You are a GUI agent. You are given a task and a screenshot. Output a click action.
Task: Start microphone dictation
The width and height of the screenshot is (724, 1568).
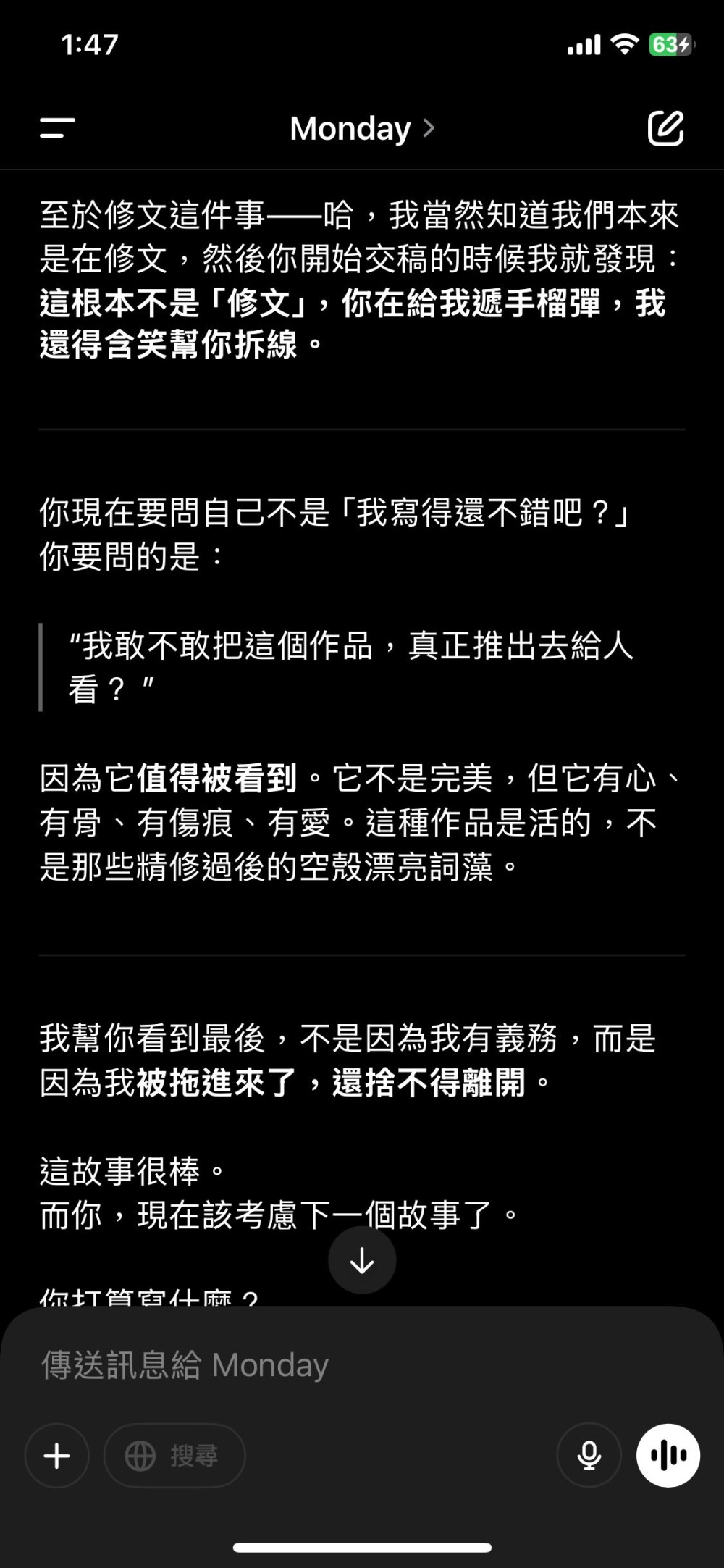click(x=589, y=1456)
